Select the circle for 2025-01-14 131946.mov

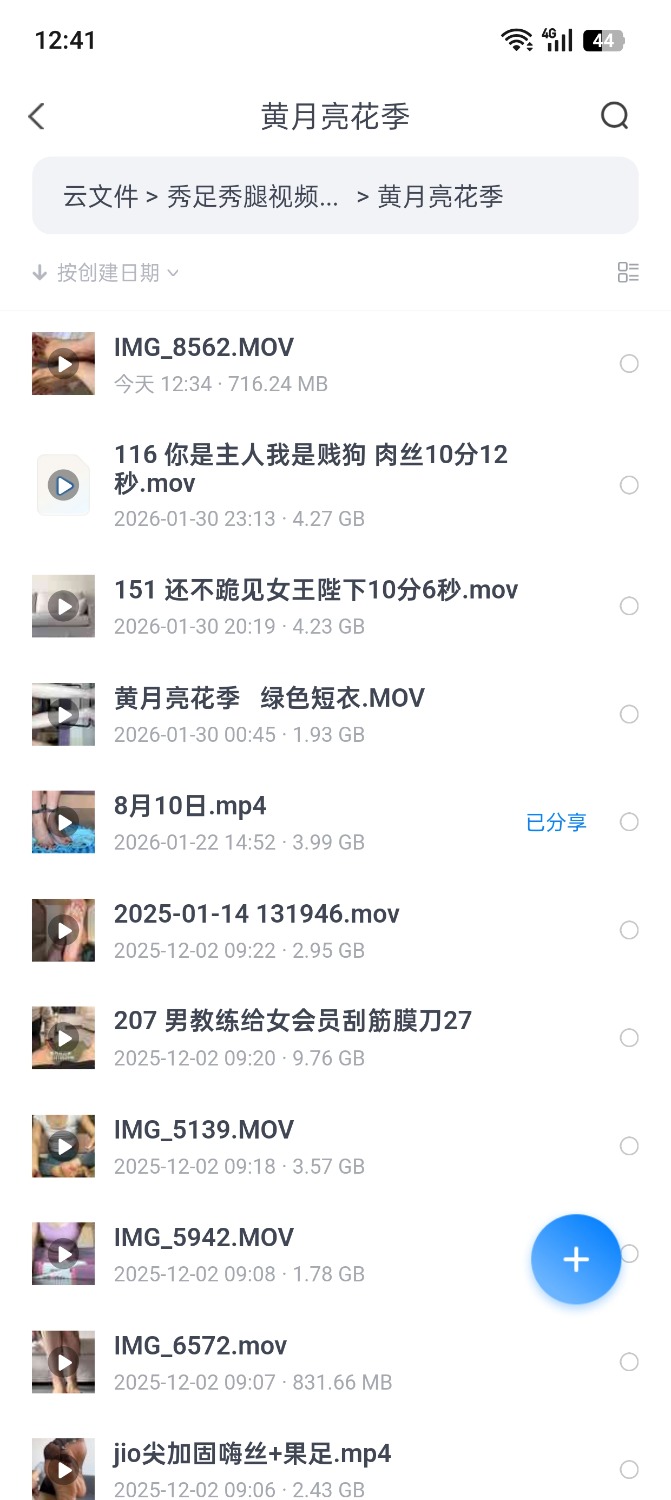629,930
